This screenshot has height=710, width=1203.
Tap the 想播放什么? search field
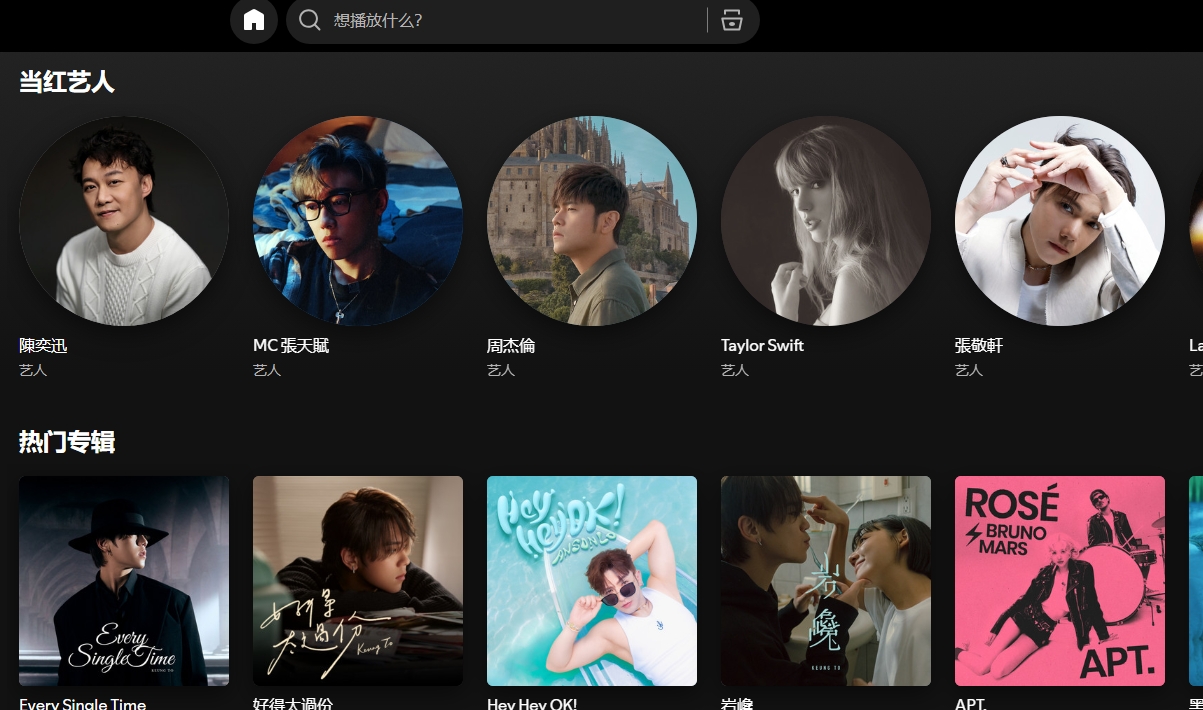click(x=500, y=20)
